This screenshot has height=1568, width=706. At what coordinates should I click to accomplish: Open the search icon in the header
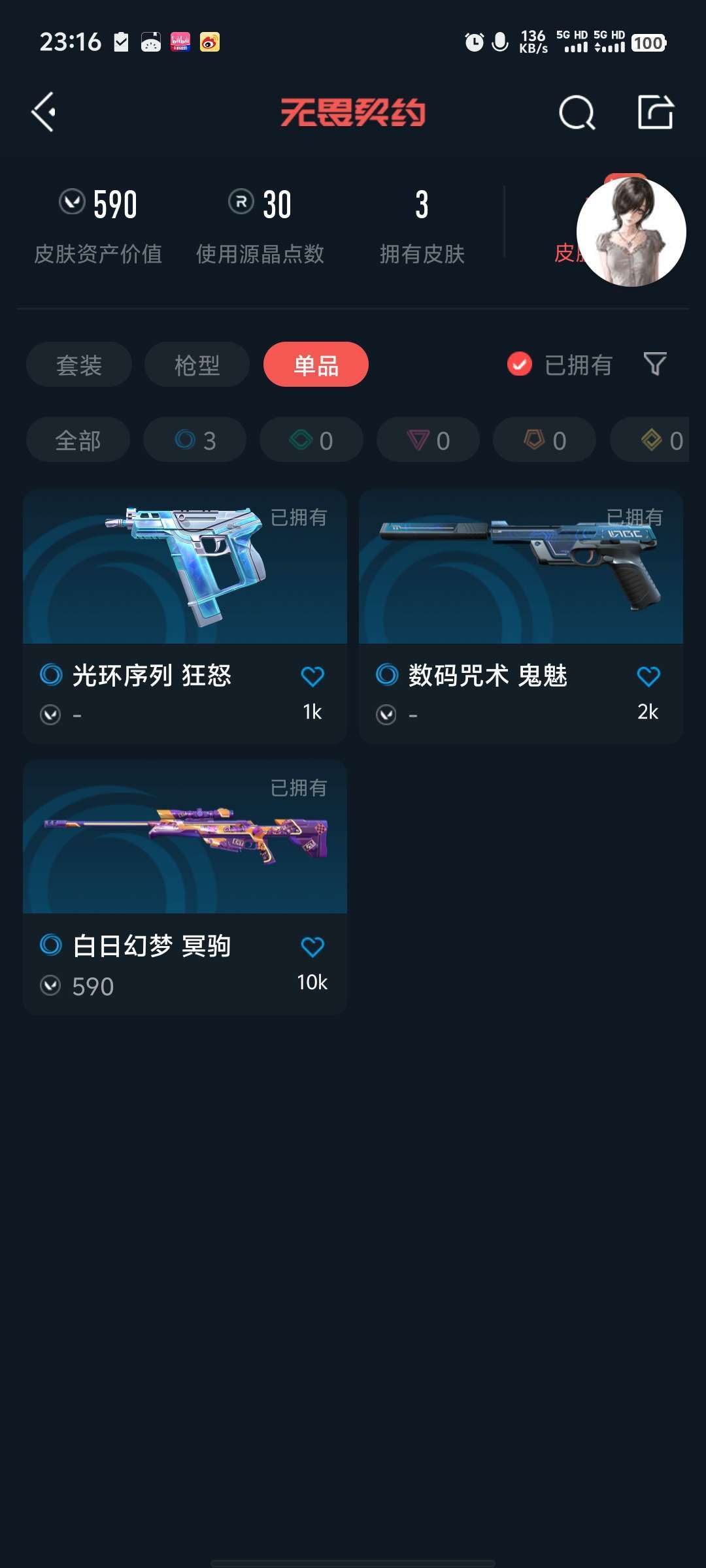(577, 113)
